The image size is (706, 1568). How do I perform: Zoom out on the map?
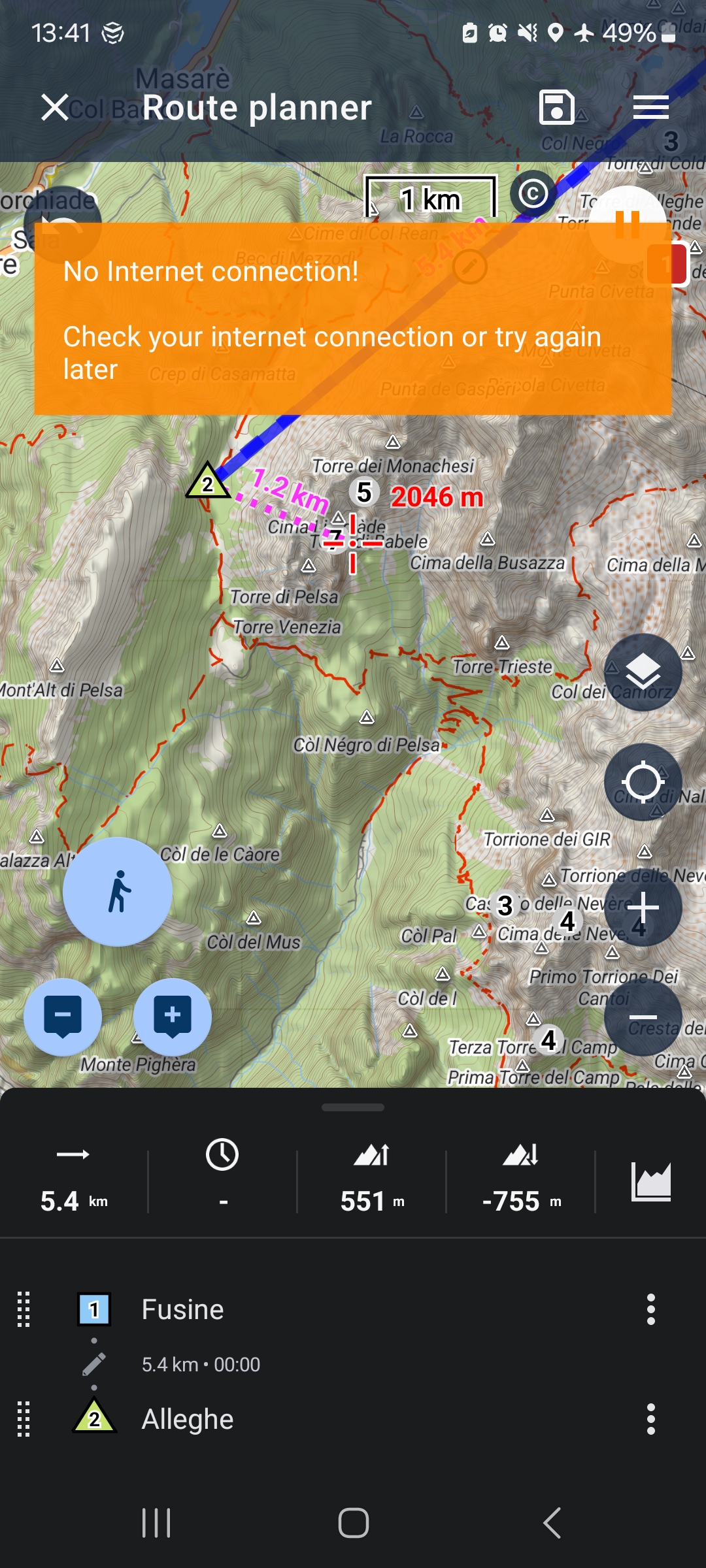[x=643, y=1017]
